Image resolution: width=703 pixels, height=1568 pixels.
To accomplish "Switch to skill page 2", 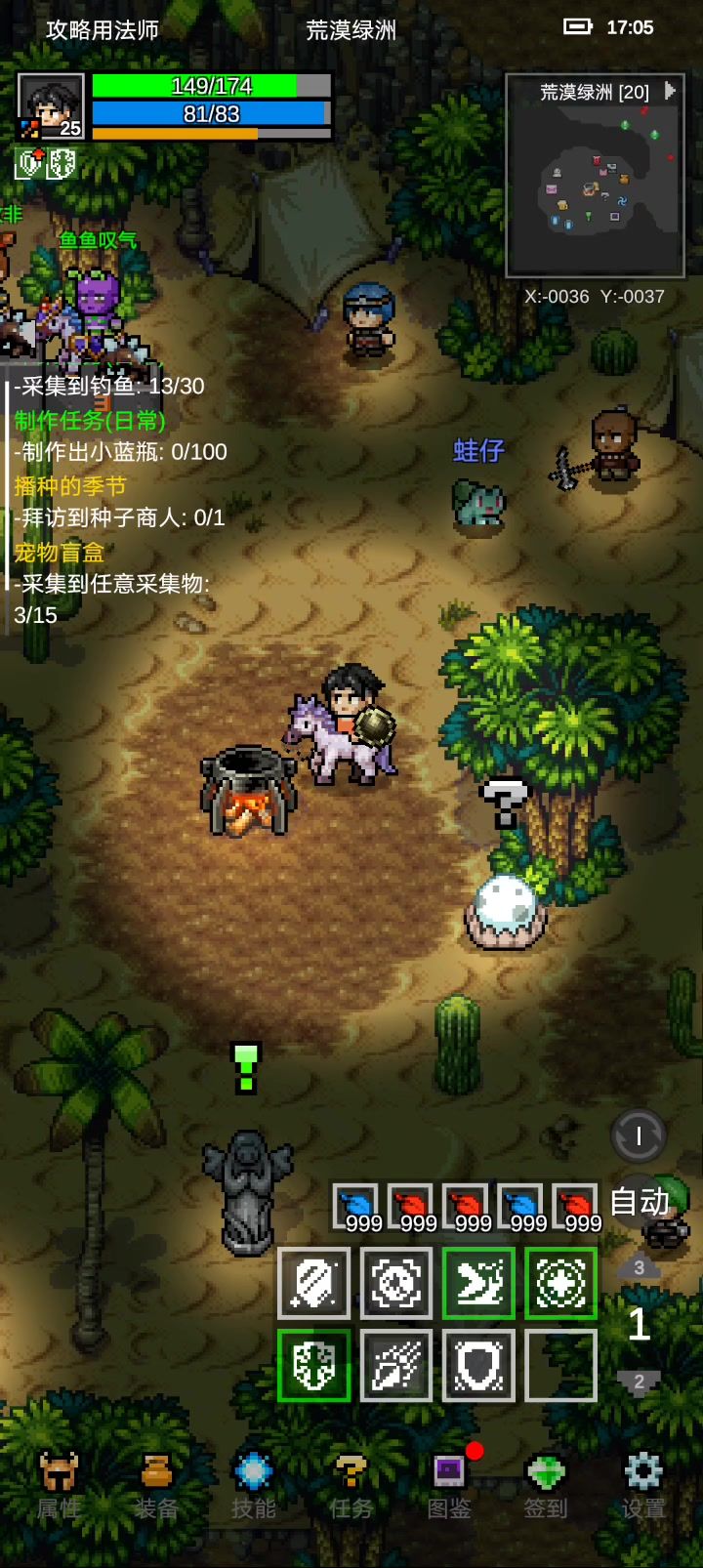I will point(639,1382).
